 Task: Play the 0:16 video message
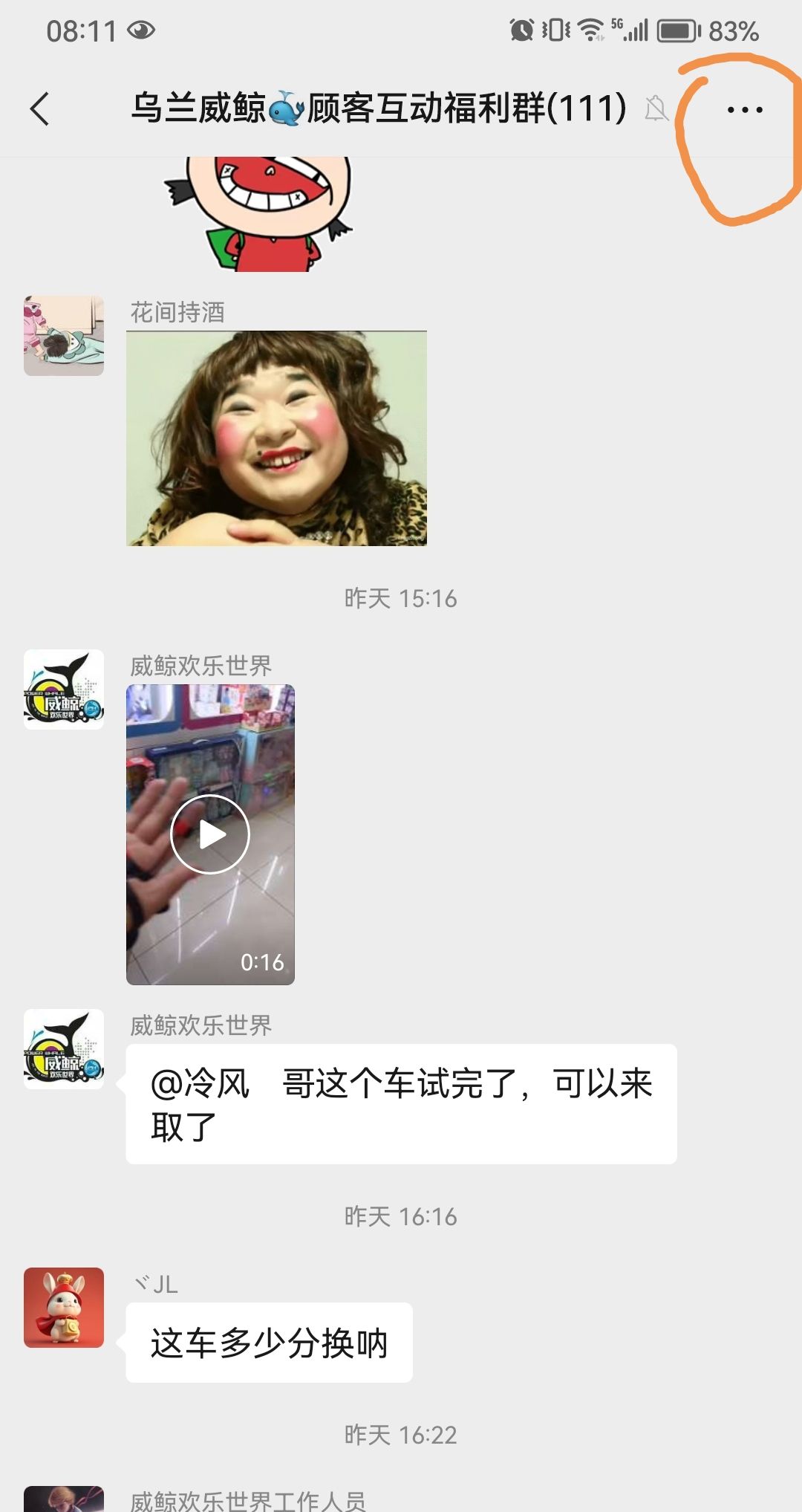[x=210, y=834]
